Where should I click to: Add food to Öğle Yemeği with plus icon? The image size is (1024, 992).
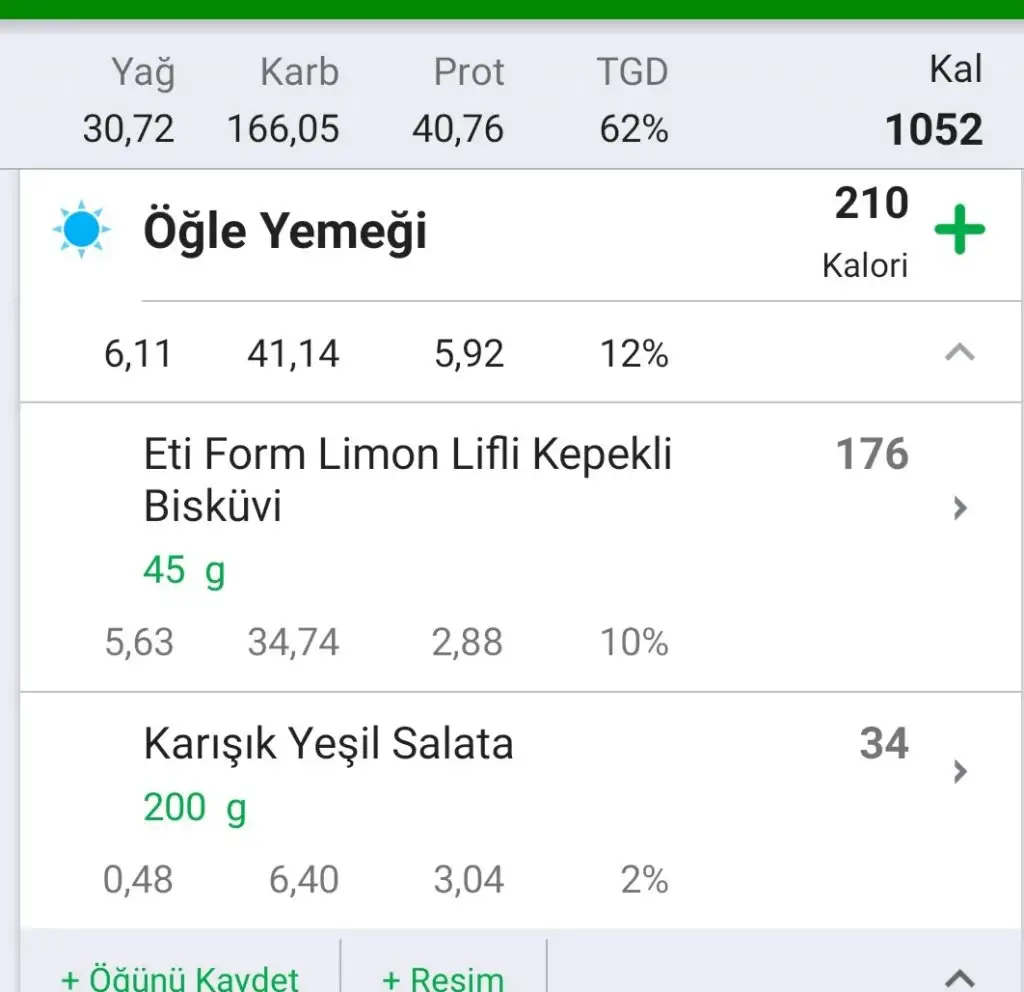959,231
